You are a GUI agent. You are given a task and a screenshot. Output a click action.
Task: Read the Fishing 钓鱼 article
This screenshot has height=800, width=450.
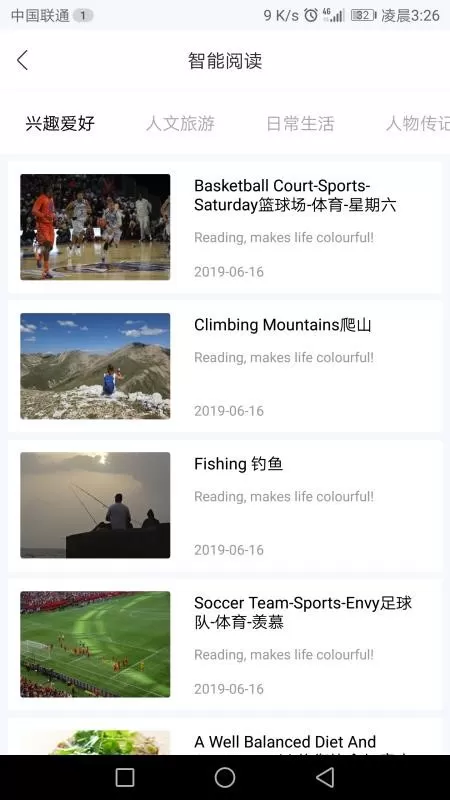coord(225,505)
